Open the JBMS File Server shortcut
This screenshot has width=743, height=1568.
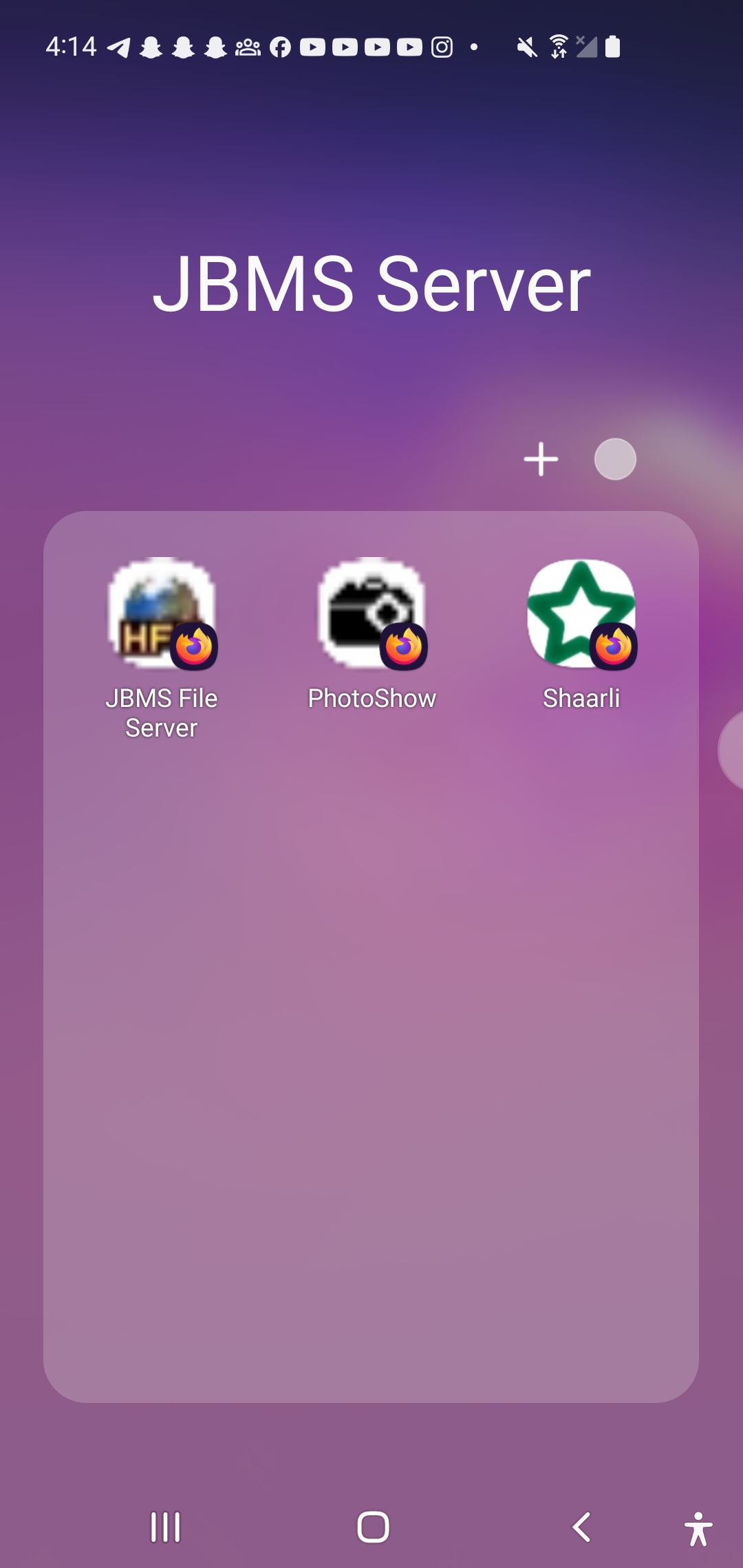click(162, 613)
